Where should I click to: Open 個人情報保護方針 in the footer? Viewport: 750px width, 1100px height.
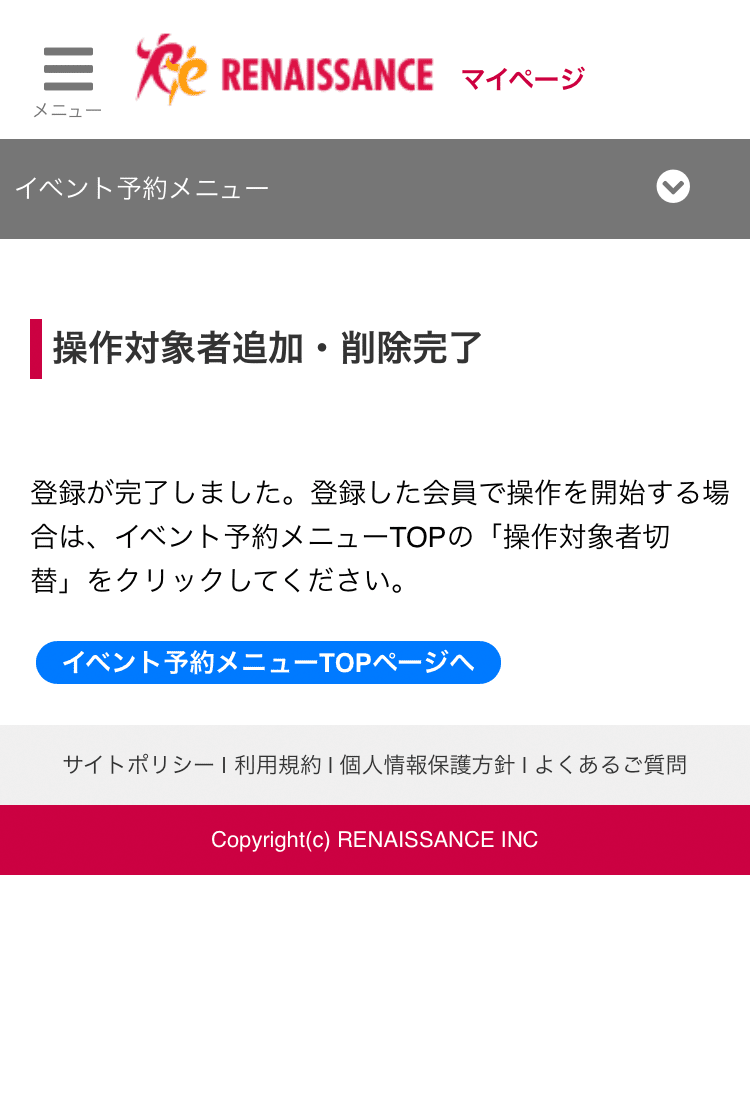point(427,765)
